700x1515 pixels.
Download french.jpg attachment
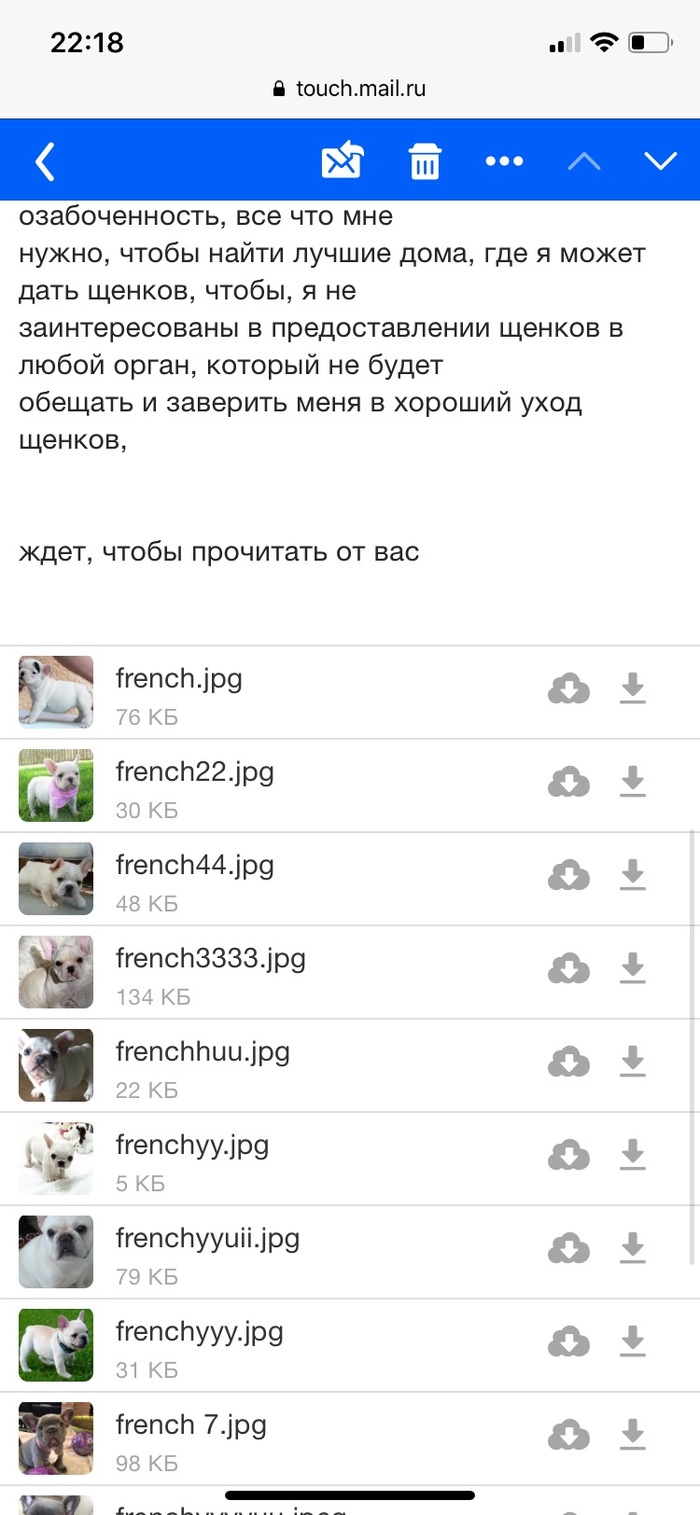(x=632, y=689)
